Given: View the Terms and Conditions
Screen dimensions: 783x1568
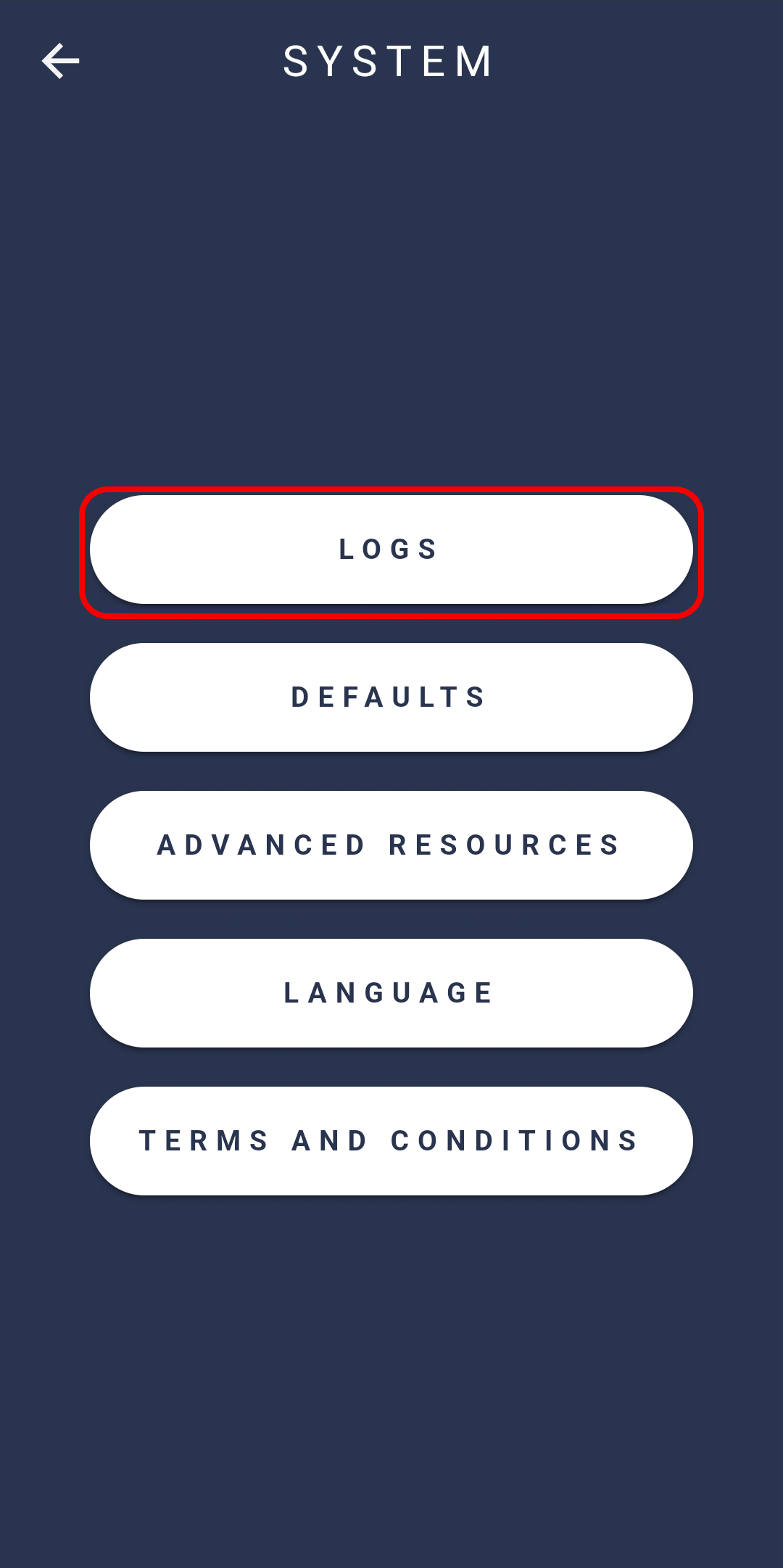Looking at the screenshot, I should (x=391, y=1141).
